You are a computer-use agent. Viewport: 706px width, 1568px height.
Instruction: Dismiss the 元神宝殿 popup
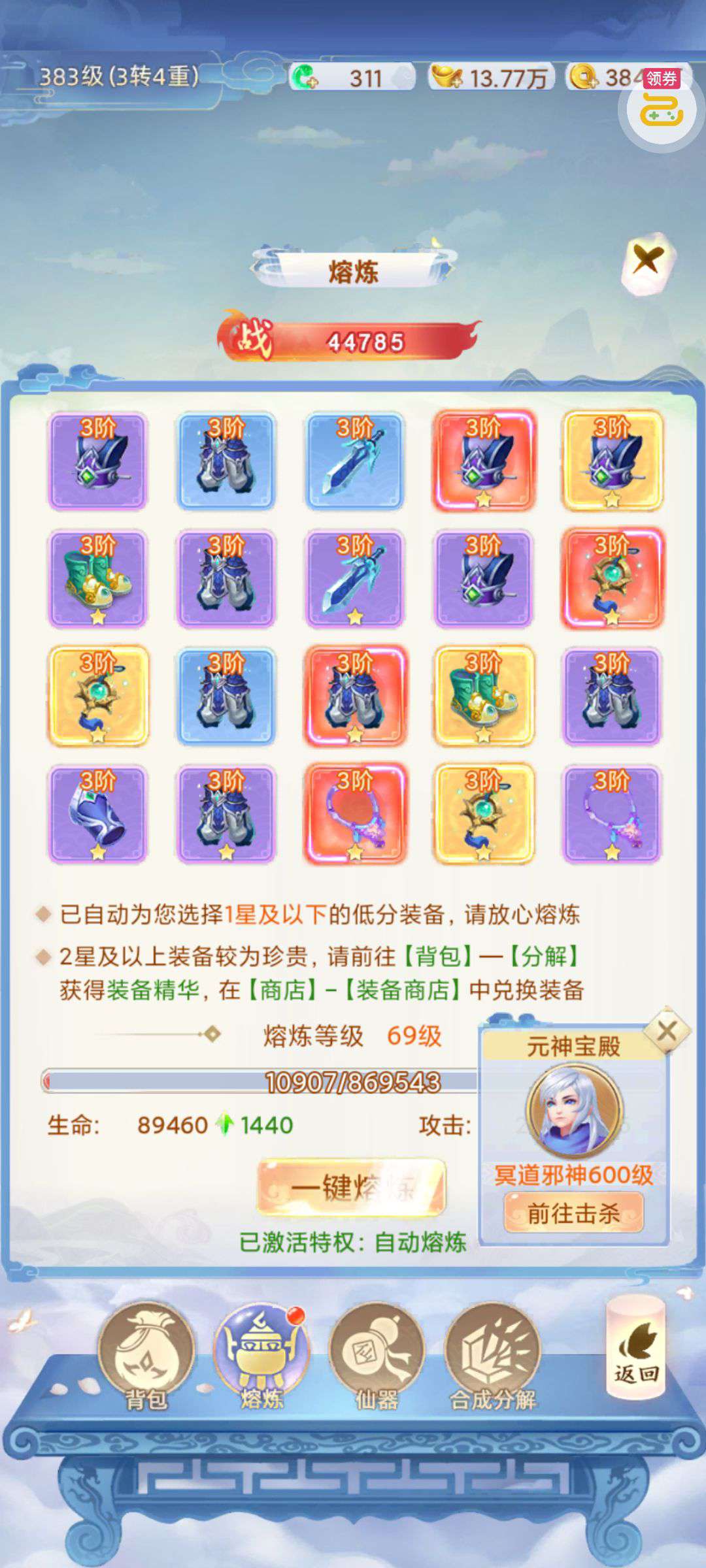(x=666, y=1032)
